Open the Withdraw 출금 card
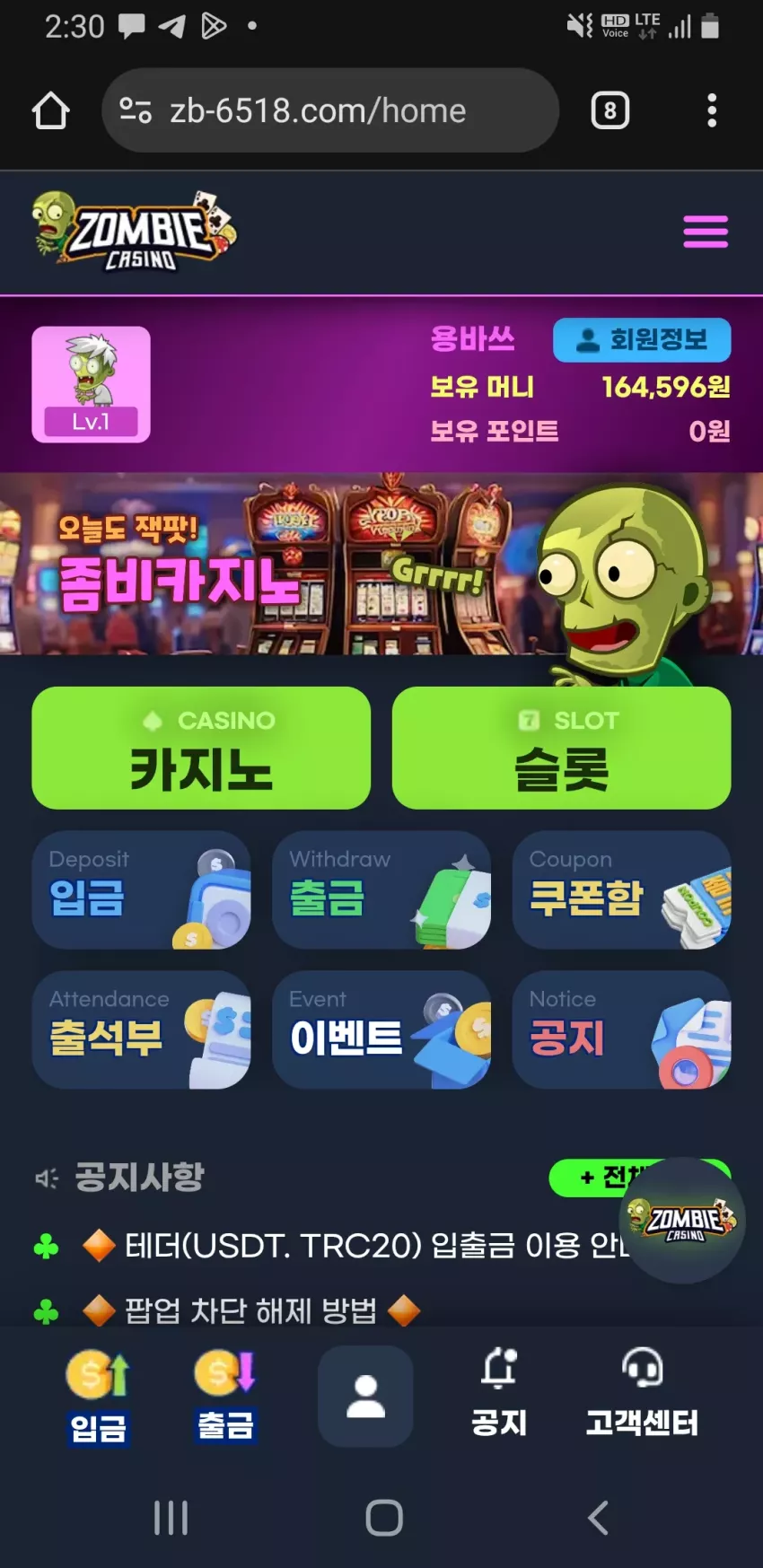Viewport: 763px width, 1568px height. coord(381,889)
